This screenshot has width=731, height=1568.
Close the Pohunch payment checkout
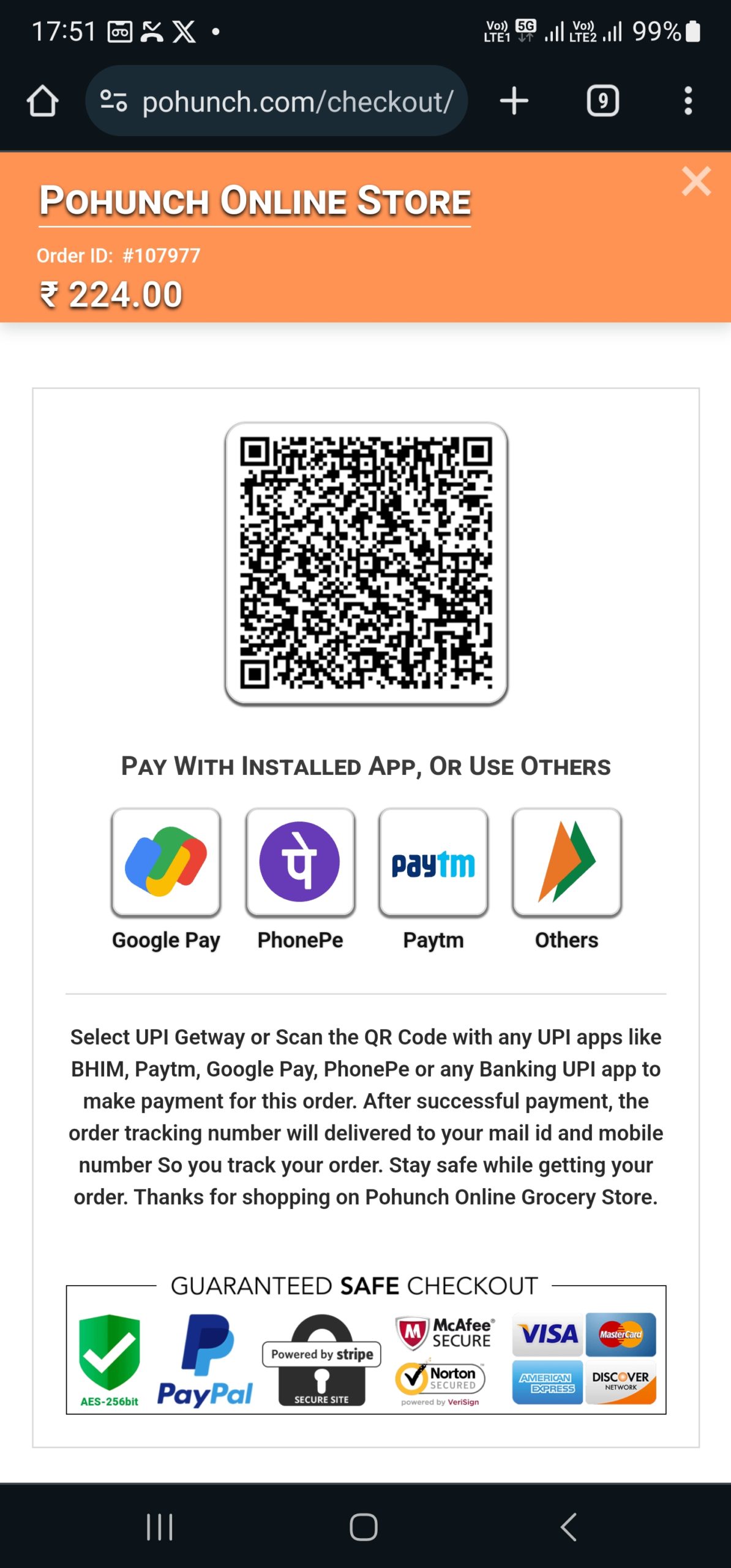[696, 182]
